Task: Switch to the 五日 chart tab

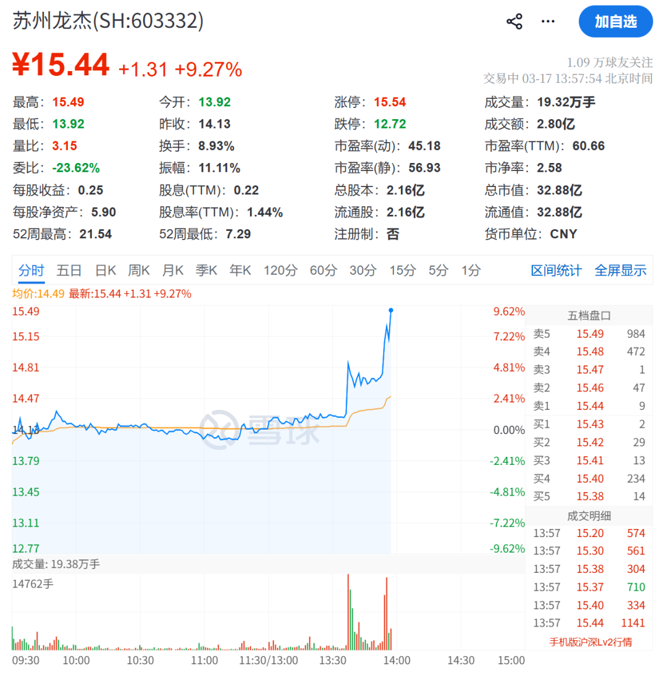Action: 69,270
